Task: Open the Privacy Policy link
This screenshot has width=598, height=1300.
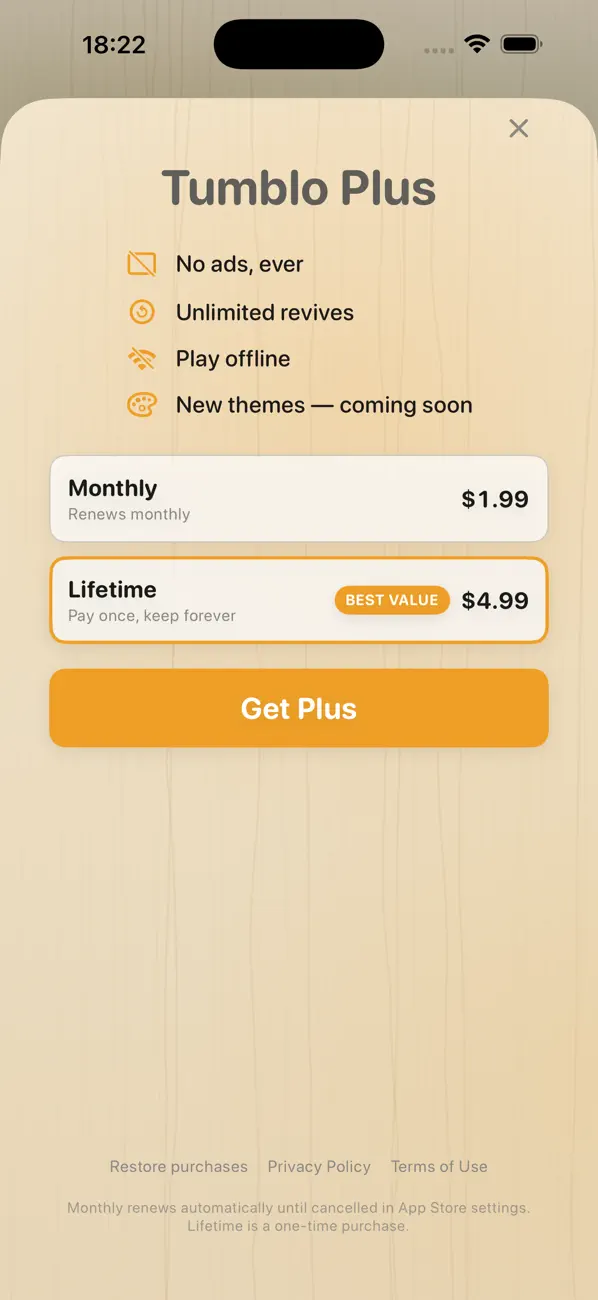Action: coord(319,1166)
